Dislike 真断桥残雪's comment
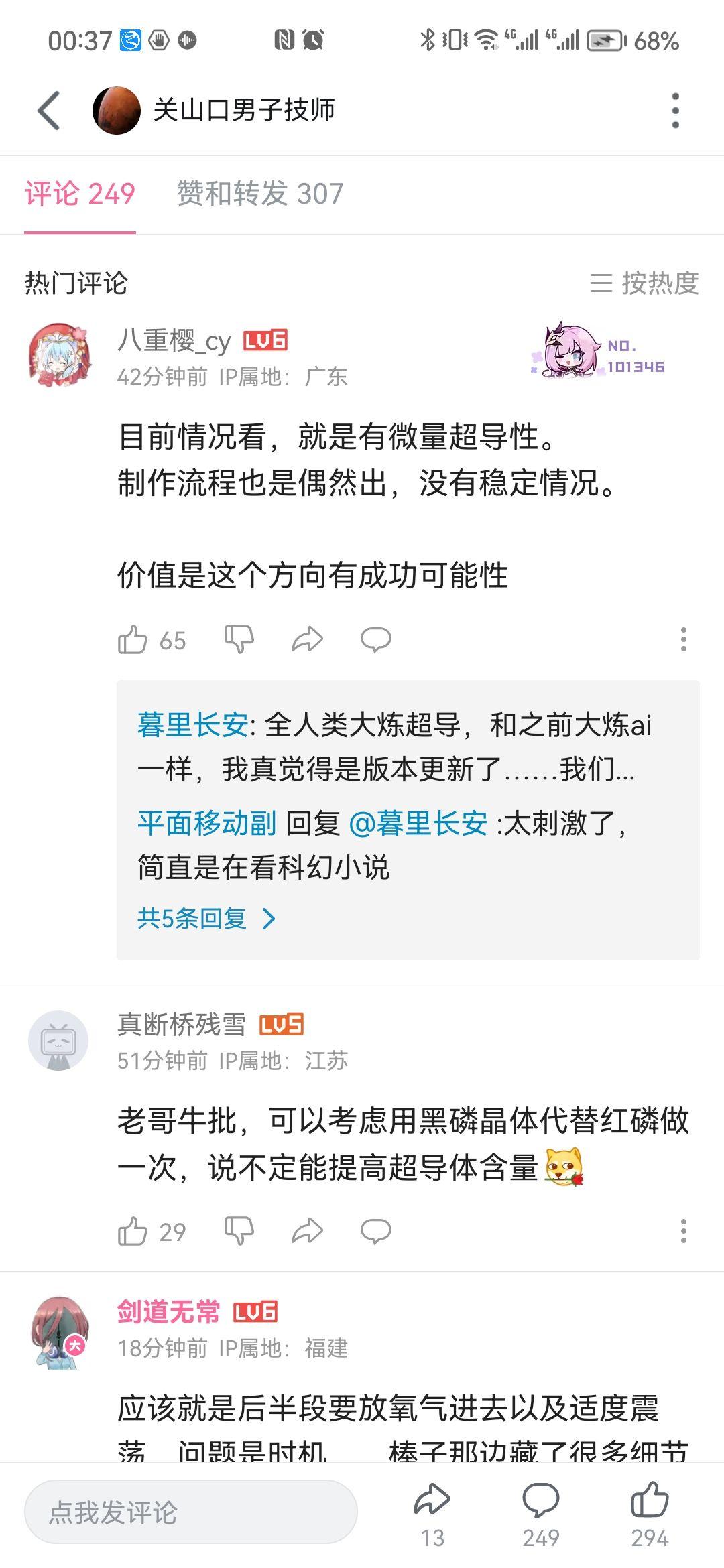 pos(239,1232)
